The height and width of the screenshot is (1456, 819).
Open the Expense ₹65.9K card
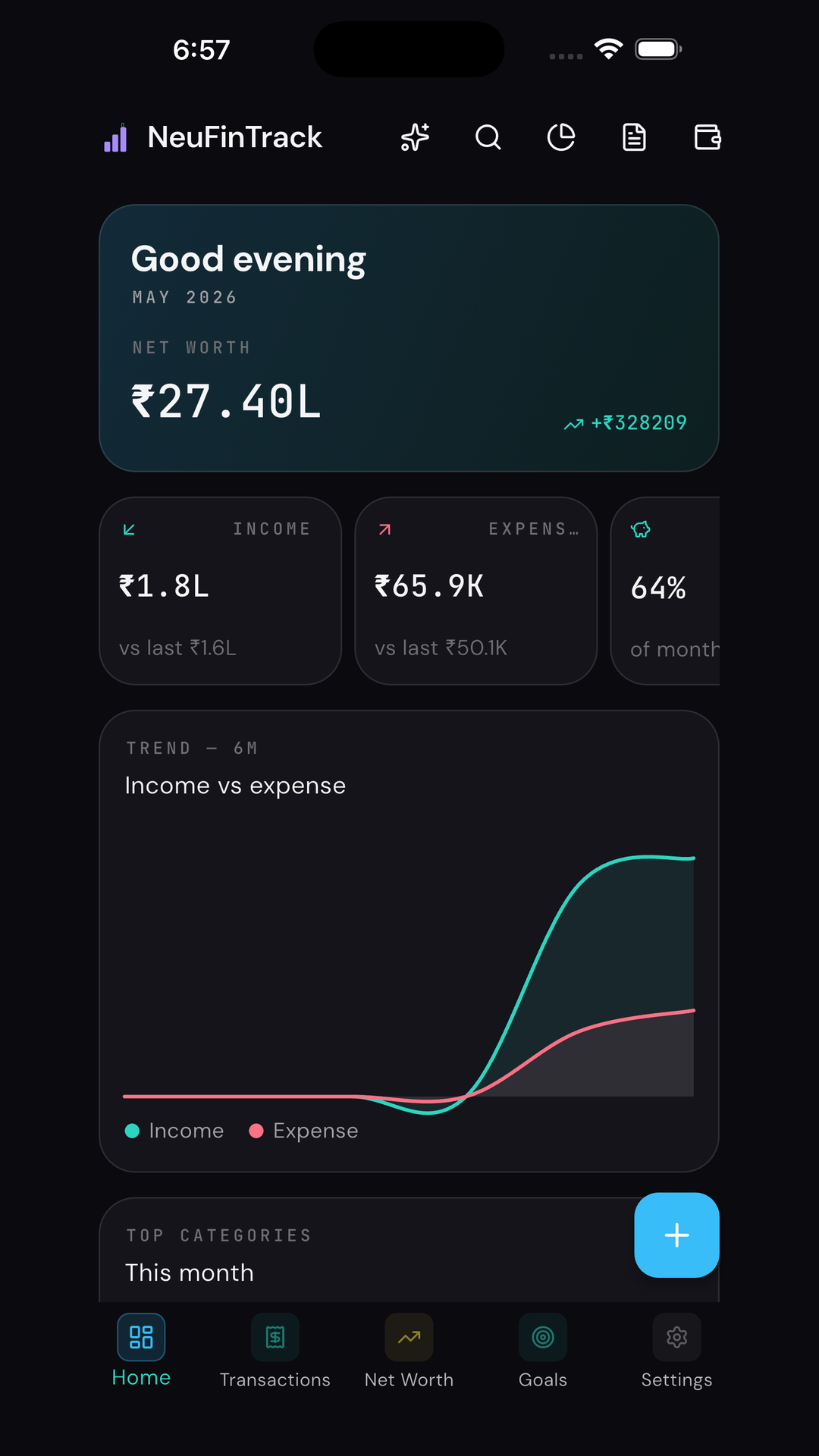476,591
